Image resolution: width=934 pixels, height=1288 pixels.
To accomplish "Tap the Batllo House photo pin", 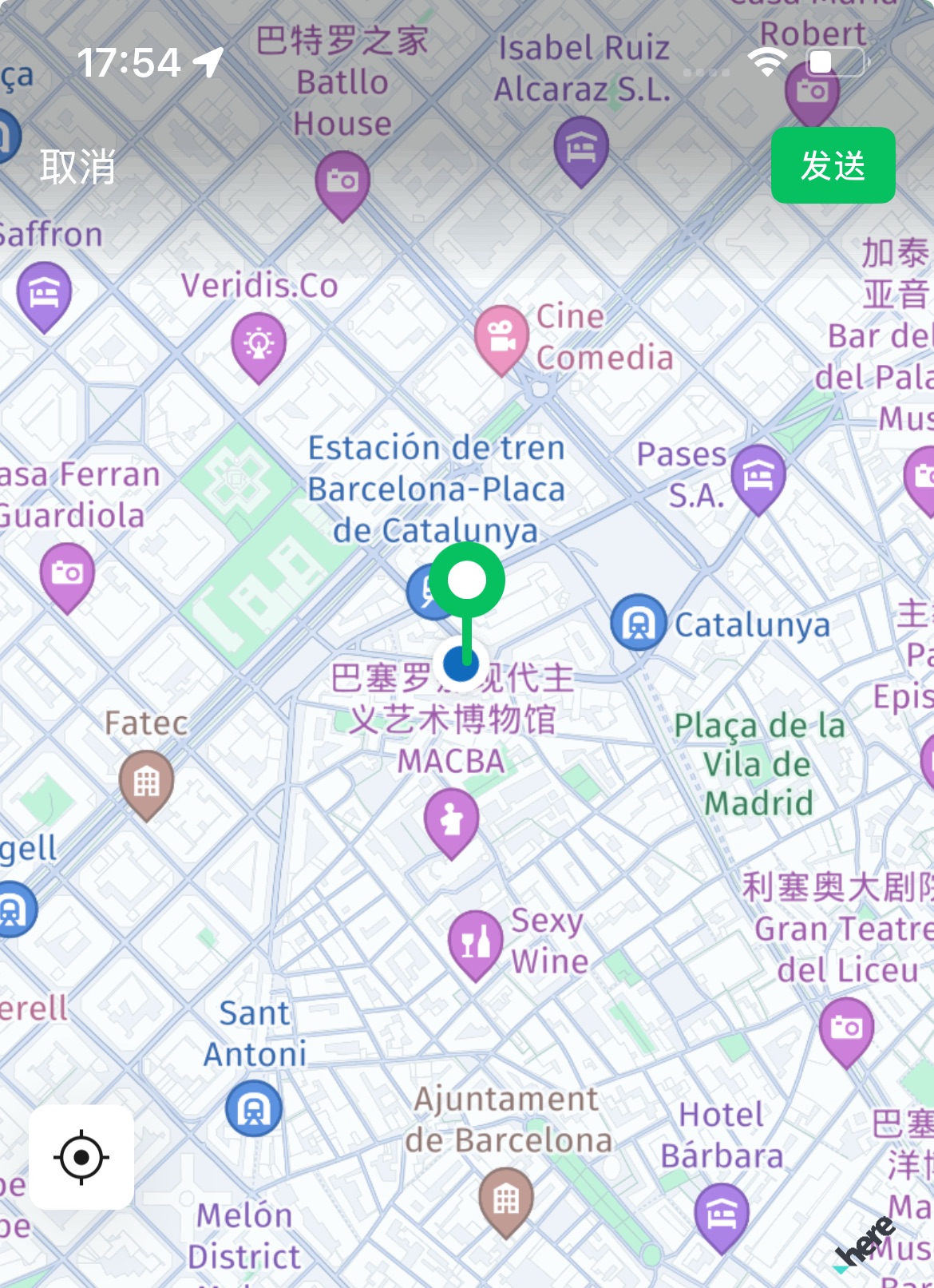I will [342, 181].
